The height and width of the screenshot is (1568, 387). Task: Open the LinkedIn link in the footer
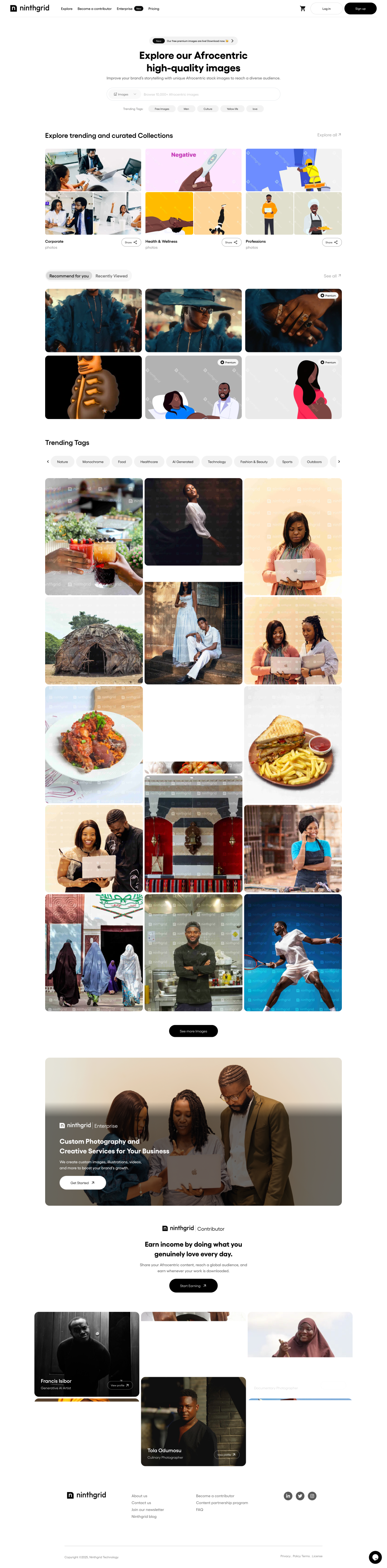coord(288,1496)
